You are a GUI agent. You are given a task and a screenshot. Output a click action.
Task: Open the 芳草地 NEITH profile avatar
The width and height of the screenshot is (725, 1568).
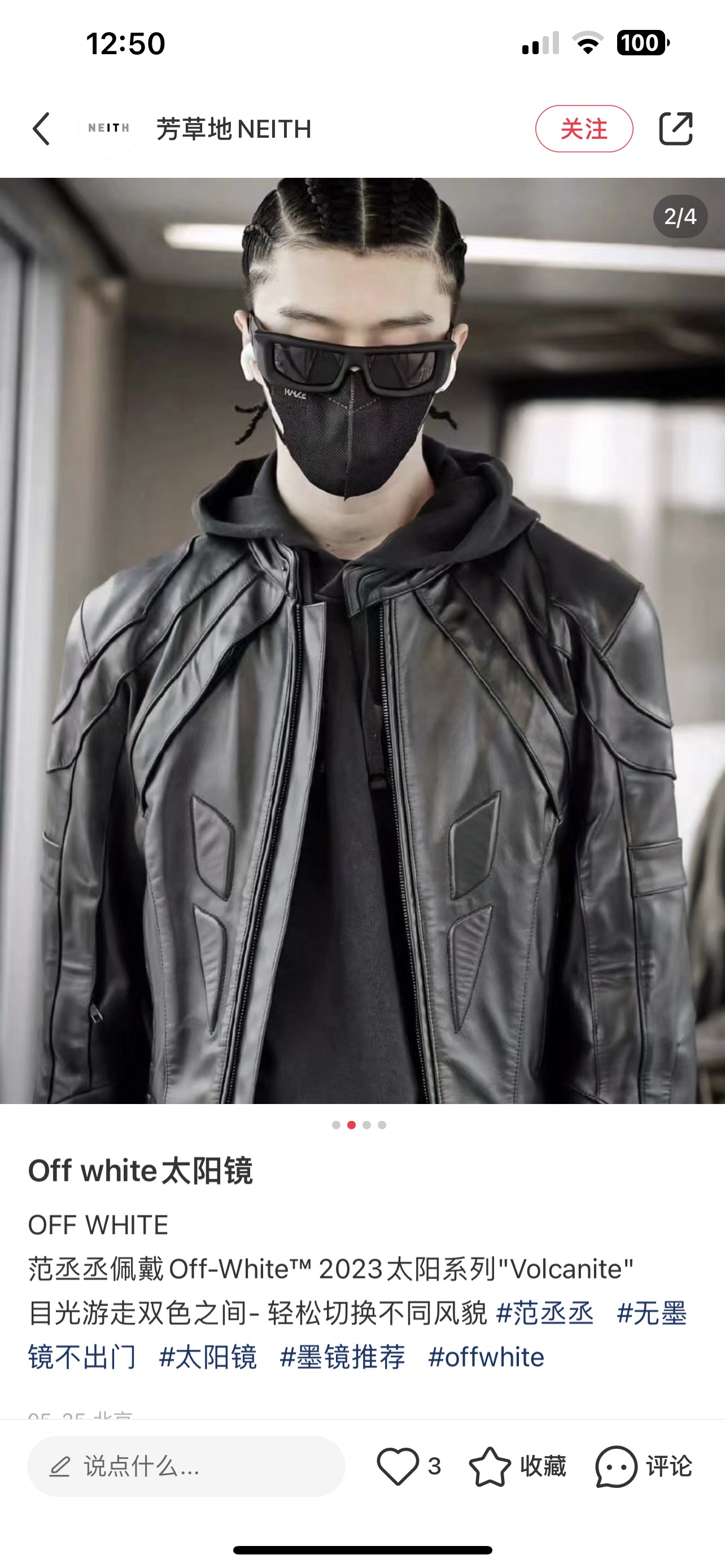pyautogui.click(x=108, y=129)
